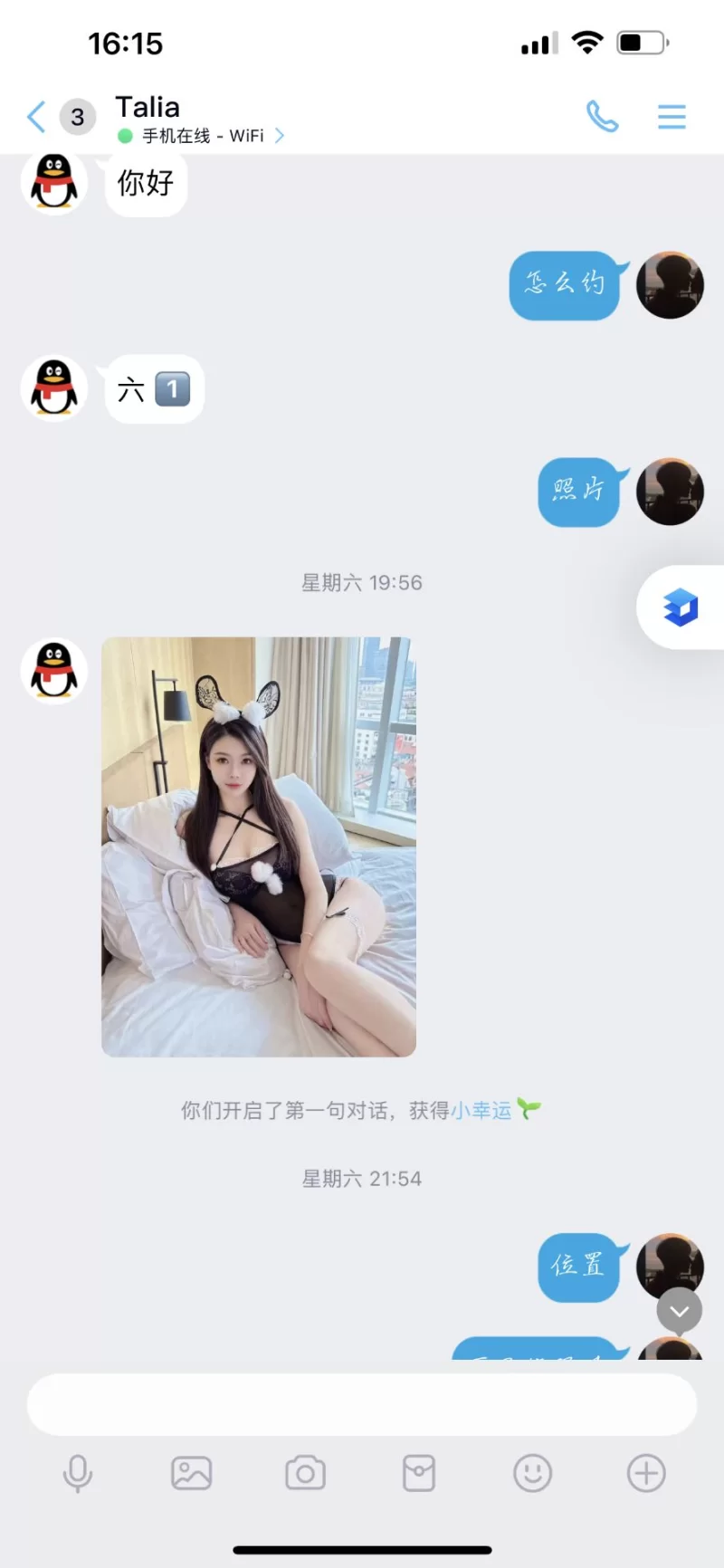The width and height of the screenshot is (724, 1568).
Task: Send a red packet
Action: click(419, 1473)
